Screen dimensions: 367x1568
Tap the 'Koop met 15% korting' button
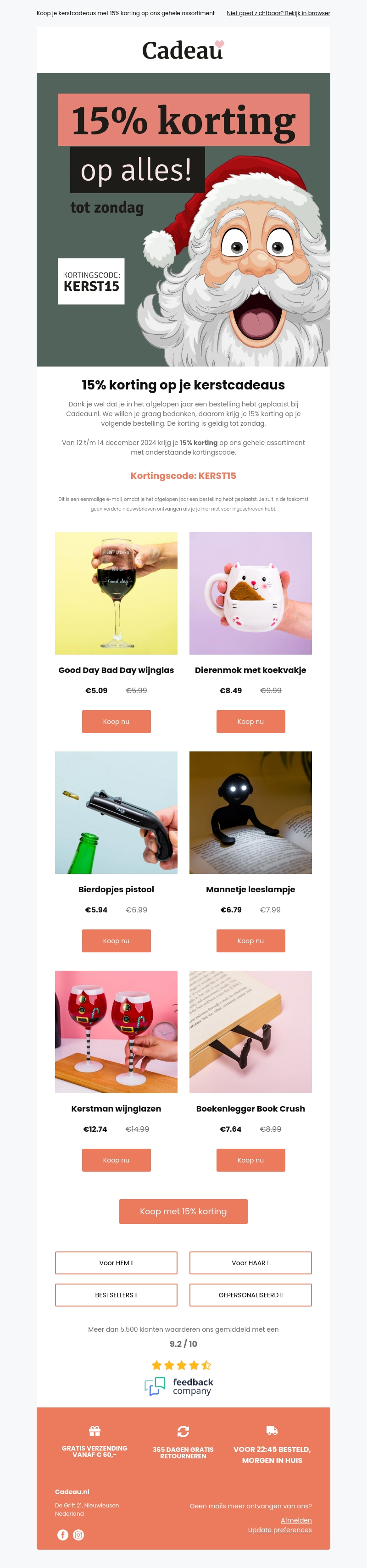coord(183,1211)
